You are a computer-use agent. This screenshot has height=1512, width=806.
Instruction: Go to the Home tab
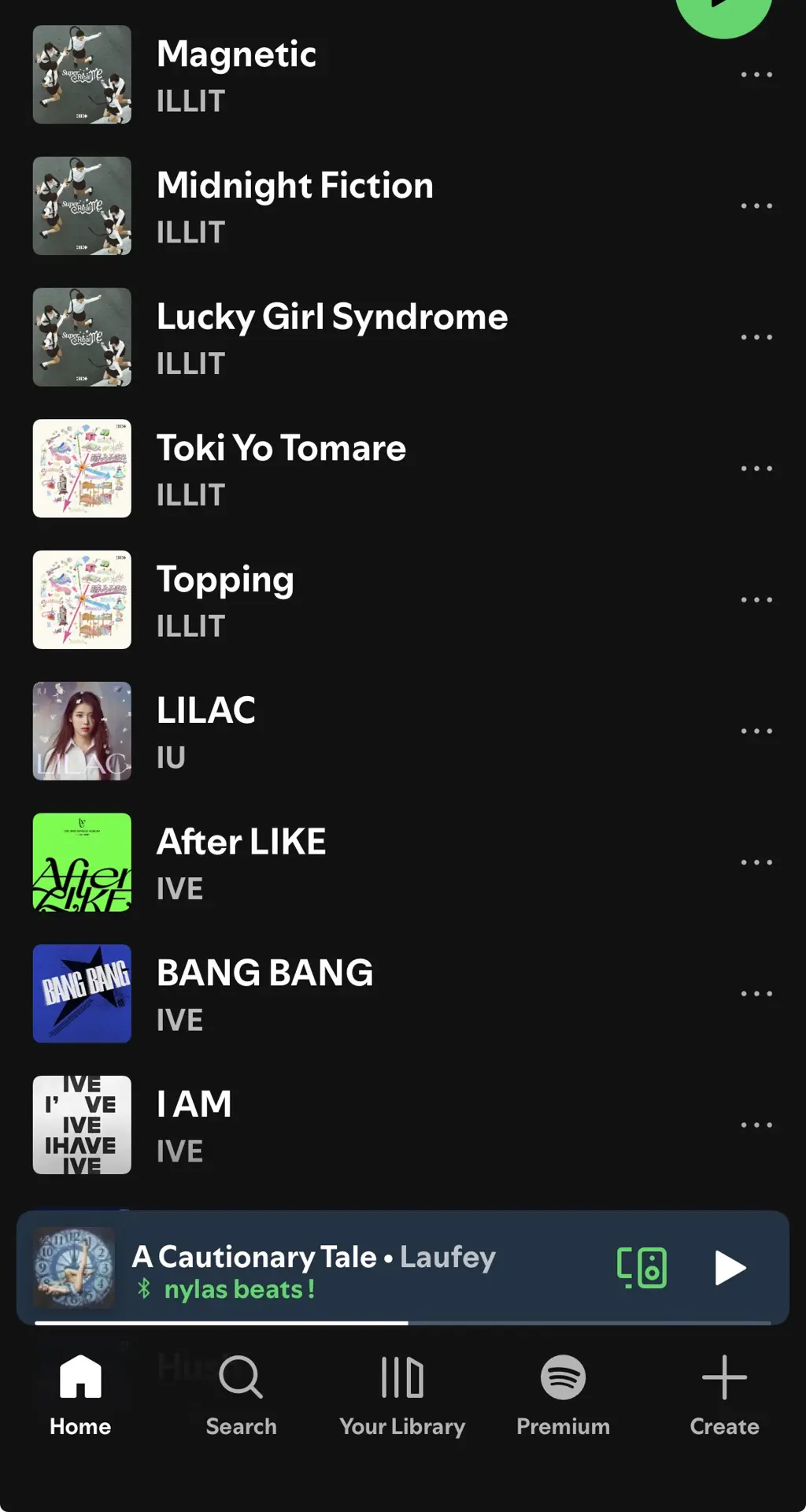80,1394
